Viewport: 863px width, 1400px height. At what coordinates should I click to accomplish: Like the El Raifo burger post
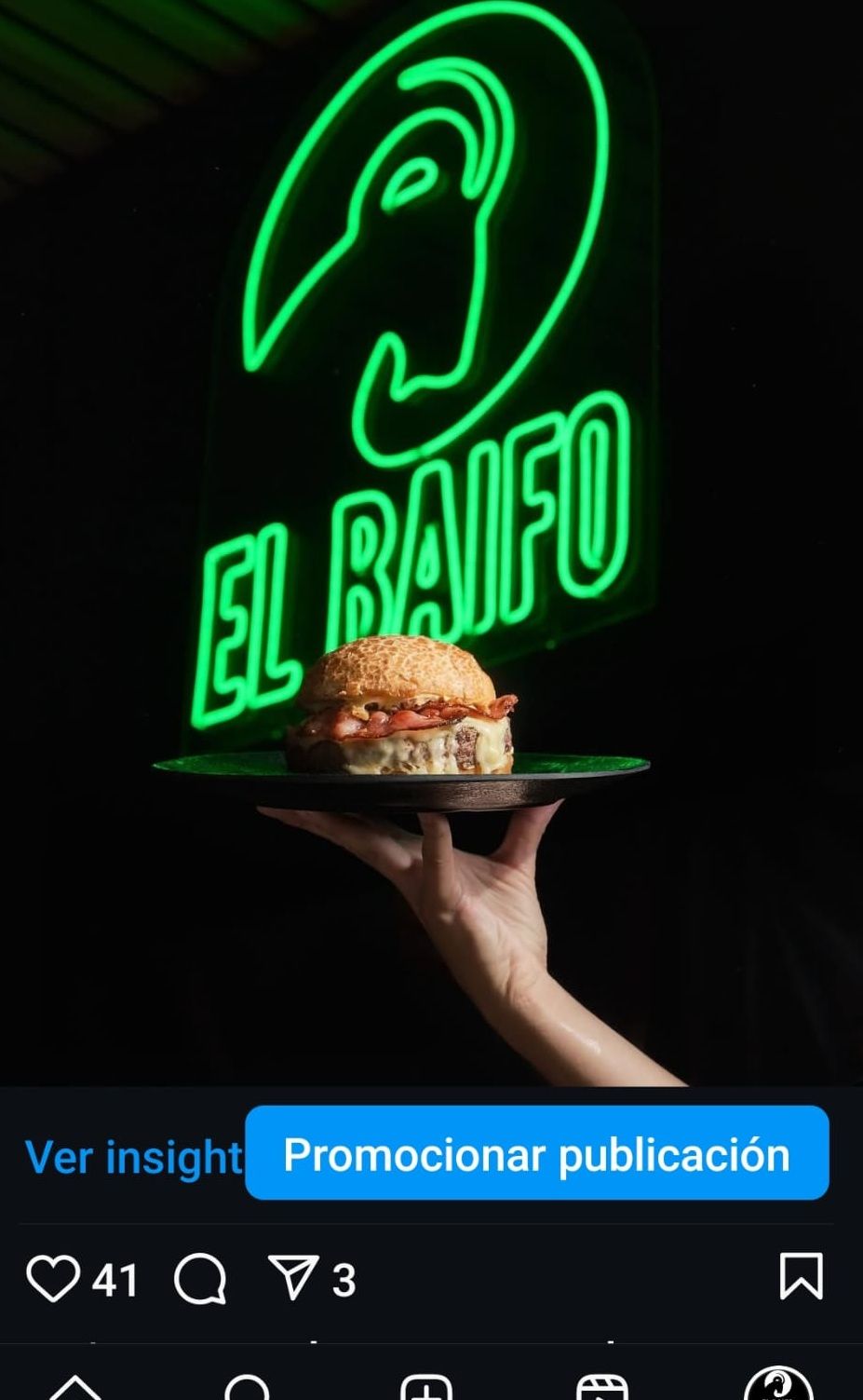coord(52,1278)
